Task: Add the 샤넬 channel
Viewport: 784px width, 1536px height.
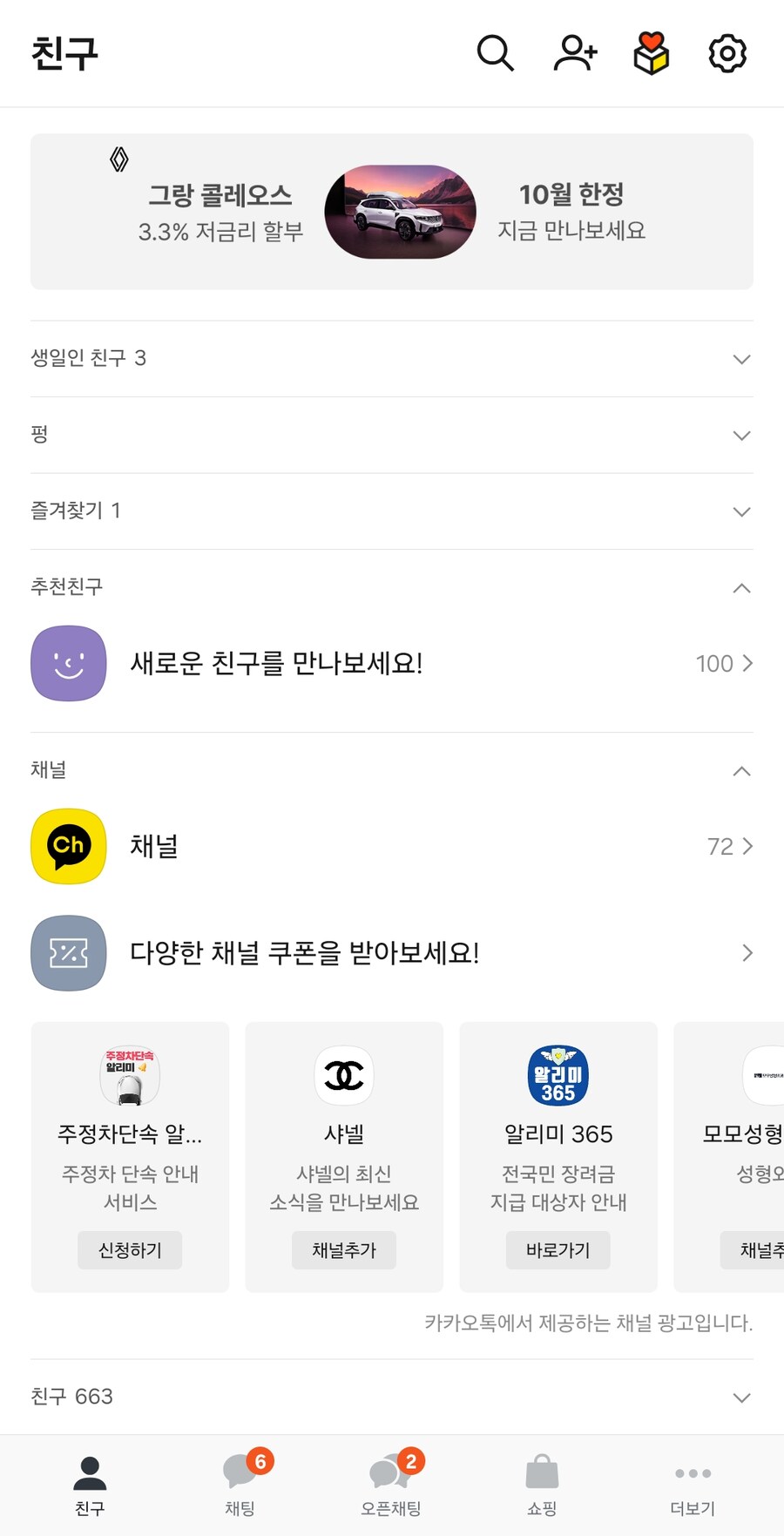Action: click(x=344, y=1250)
